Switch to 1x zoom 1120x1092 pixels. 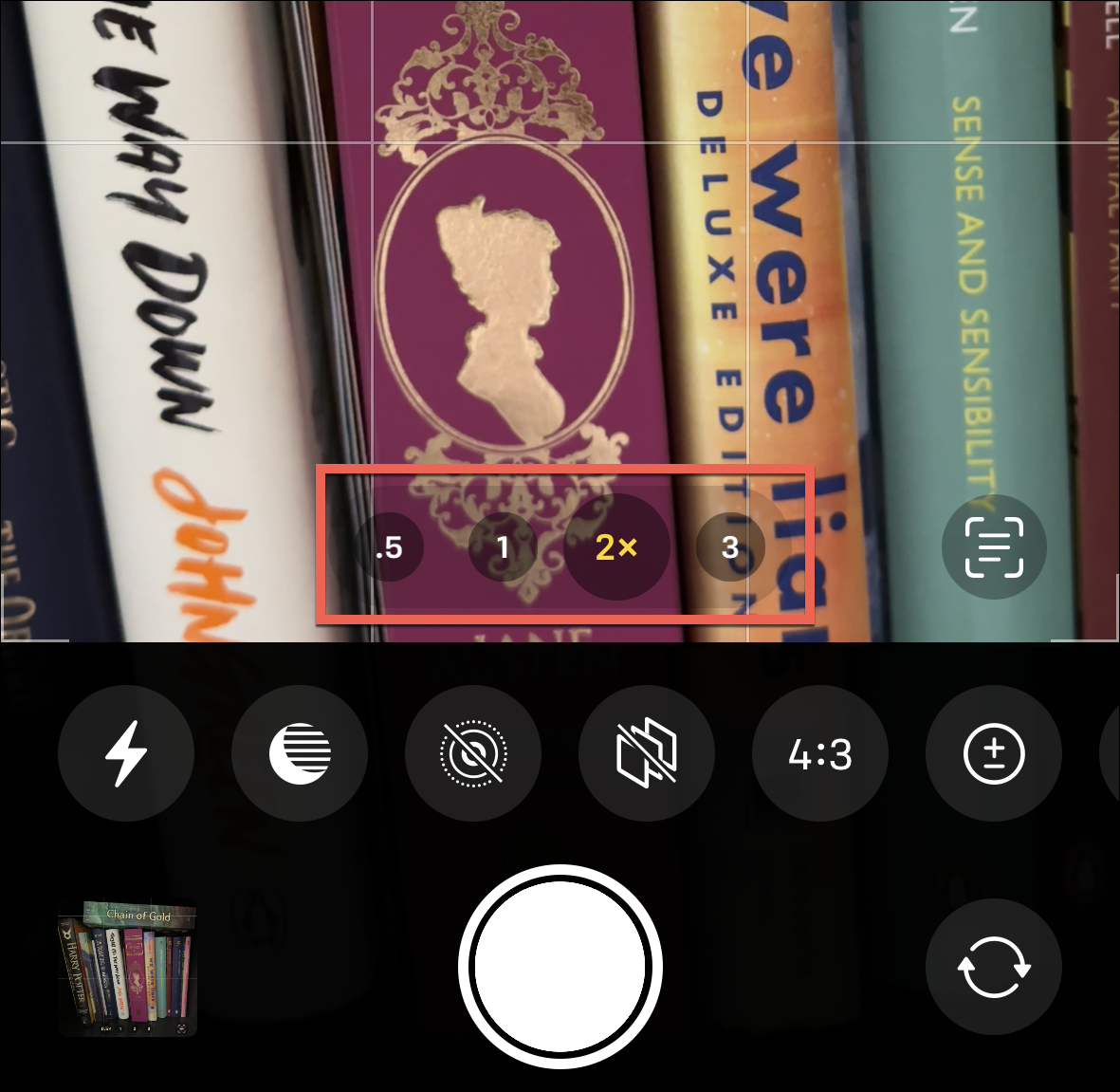click(x=503, y=547)
